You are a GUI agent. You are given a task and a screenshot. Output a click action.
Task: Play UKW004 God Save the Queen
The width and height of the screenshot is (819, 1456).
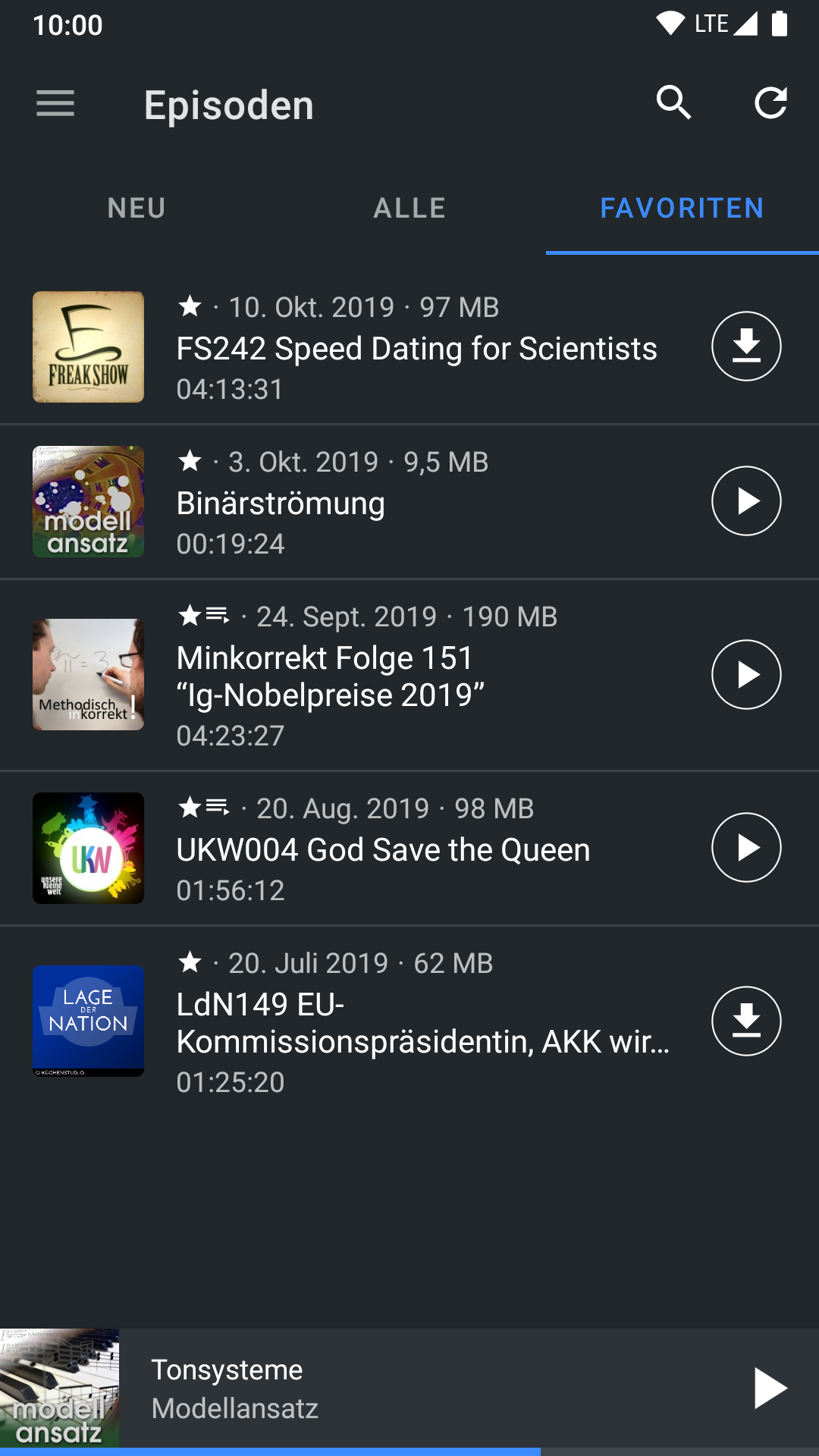coord(746,848)
